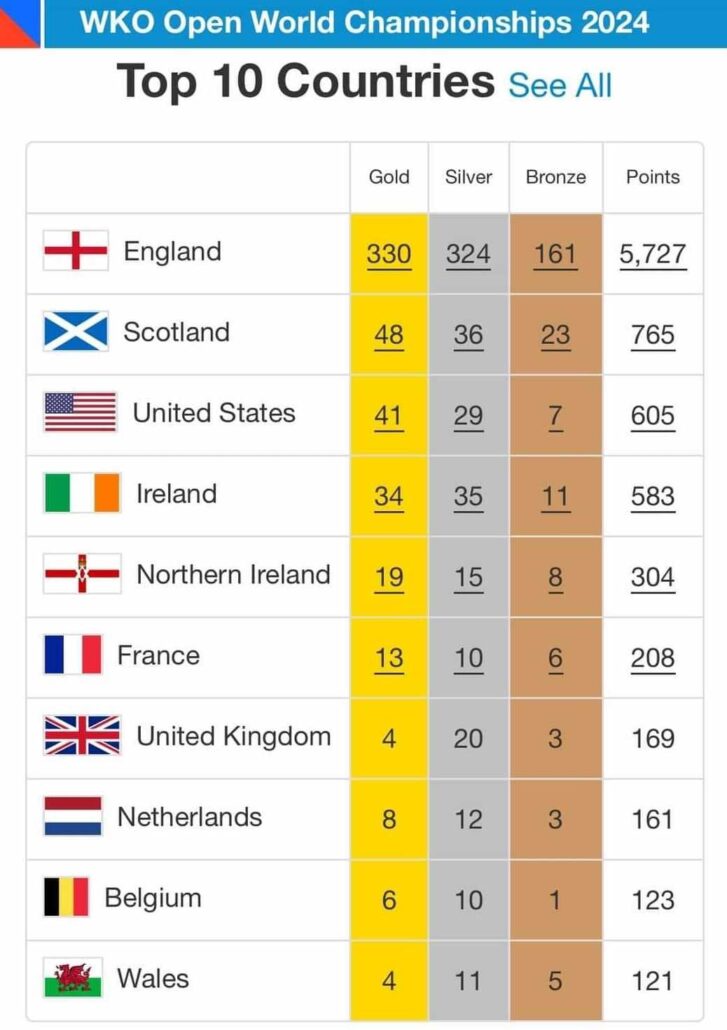View France's 13 gold medals

388,659
